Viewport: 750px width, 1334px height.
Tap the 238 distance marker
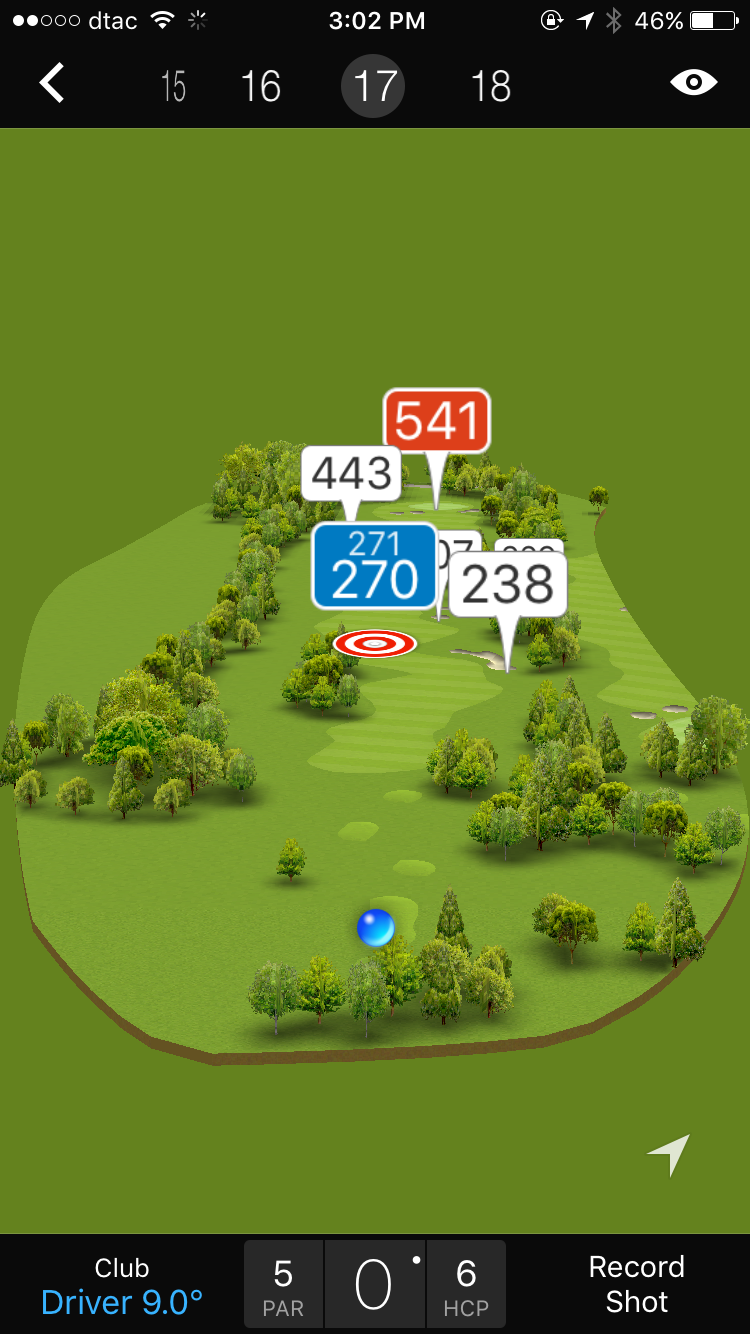pos(508,585)
